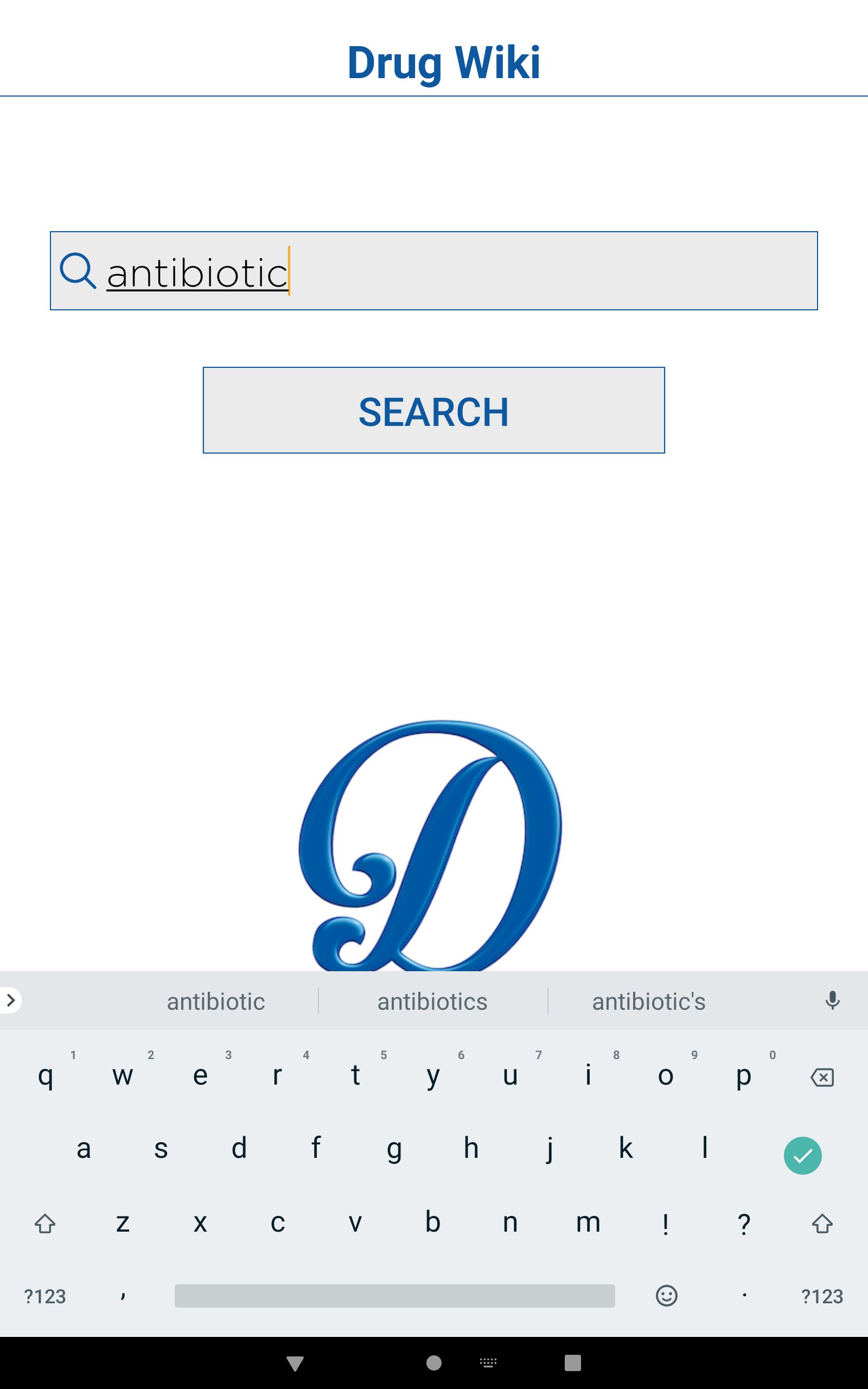This screenshot has width=868, height=1389.
Task: Confirm entry with the green checkmark key
Action: click(x=802, y=1155)
